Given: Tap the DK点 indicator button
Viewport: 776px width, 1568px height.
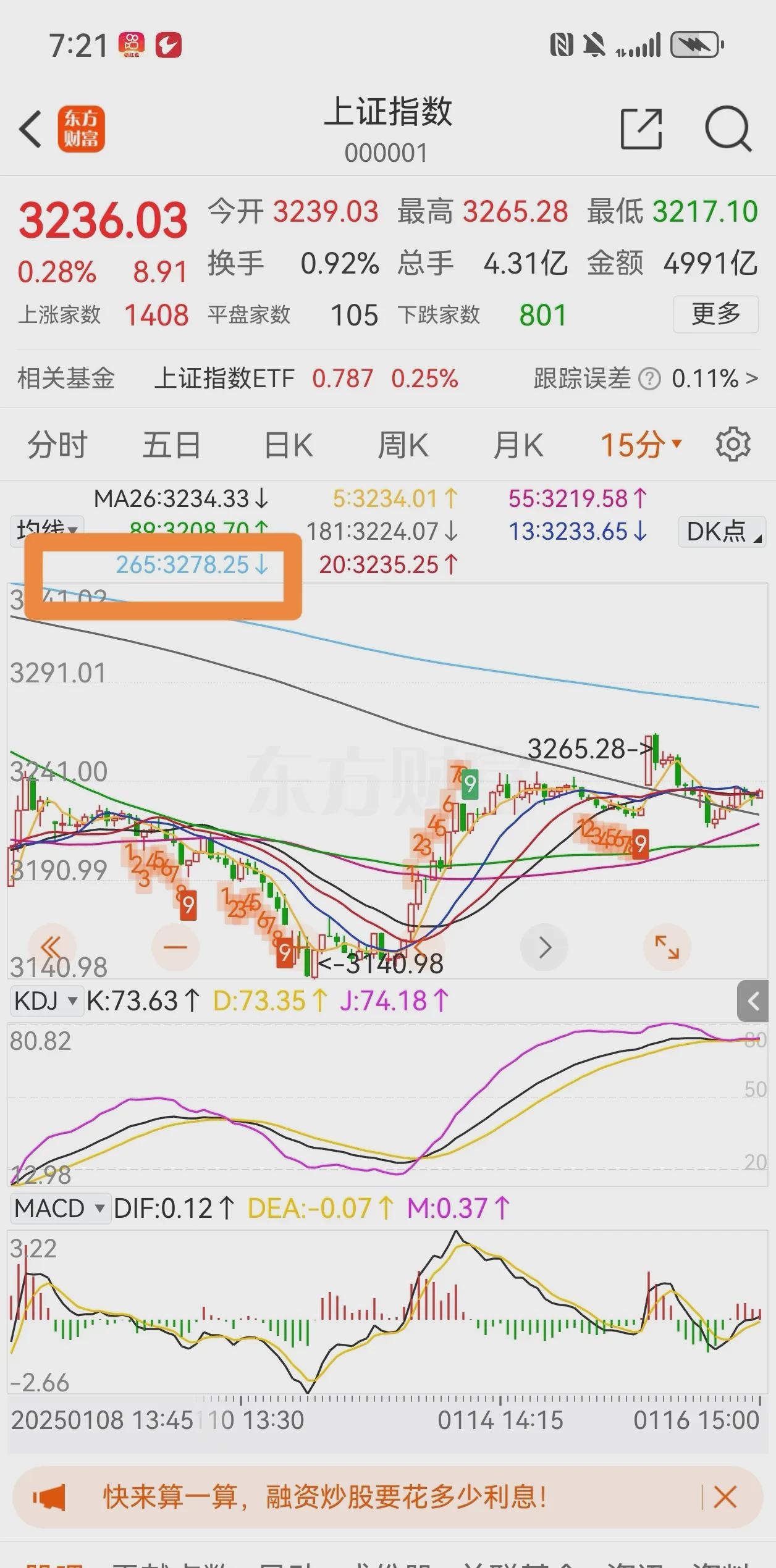Looking at the screenshot, I should click(x=722, y=531).
